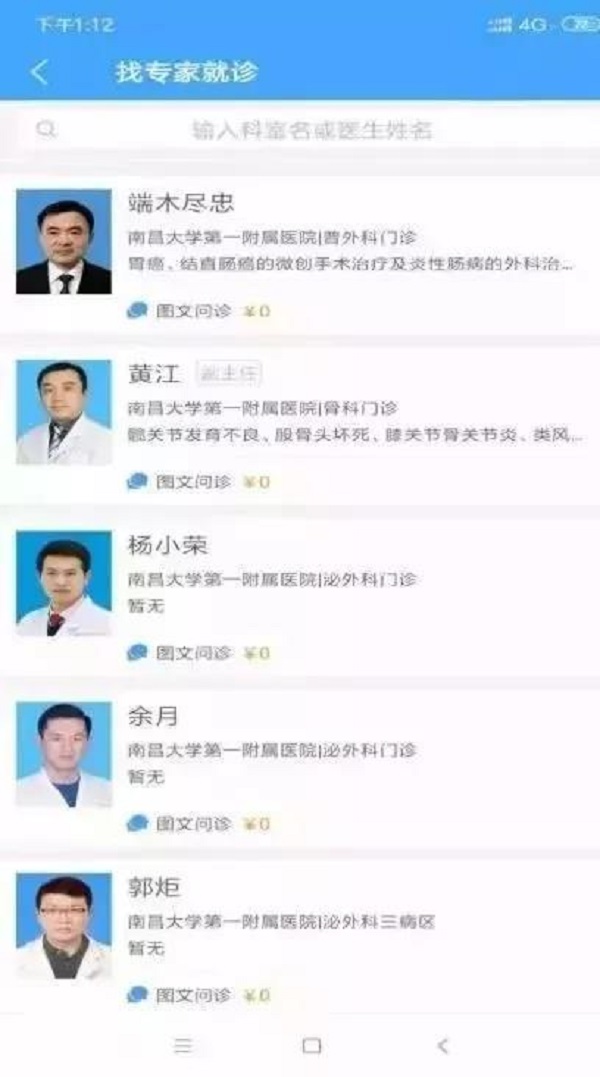
Task: Go back using the header arrow
Action: [x=40, y=72]
